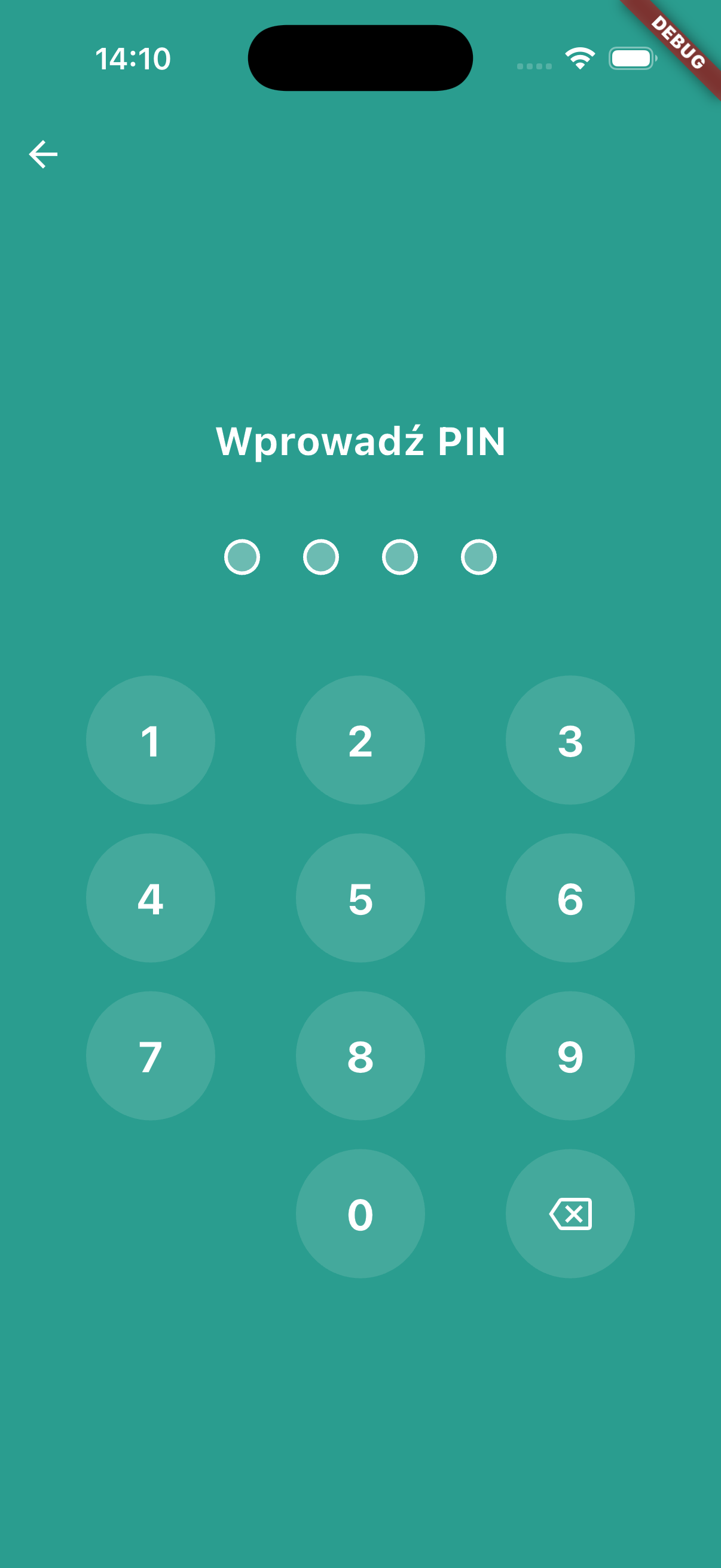This screenshot has height=1568, width=721.
Task: Go back using the arrow icon
Action: click(x=43, y=154)
